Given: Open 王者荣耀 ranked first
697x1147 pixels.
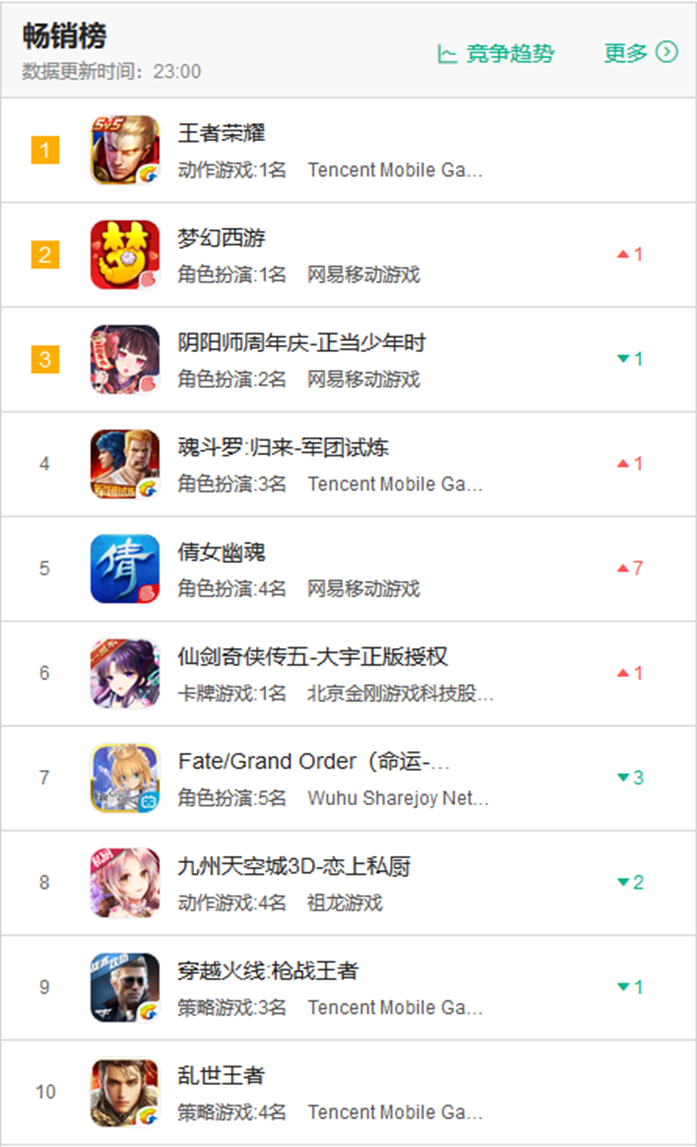Looking at the screenshot, I should click(x=222, y=134).
